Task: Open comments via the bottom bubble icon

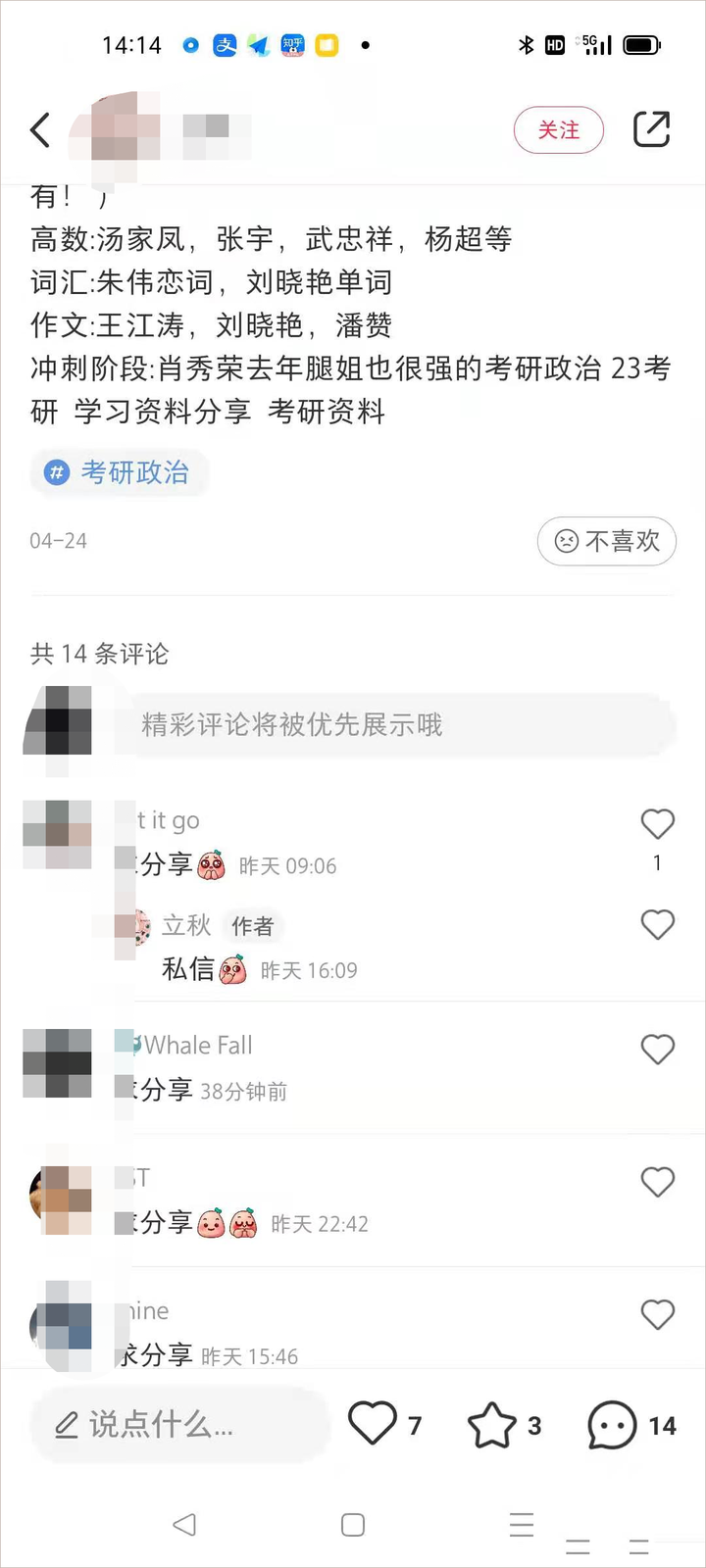Action: [612, 1425]
